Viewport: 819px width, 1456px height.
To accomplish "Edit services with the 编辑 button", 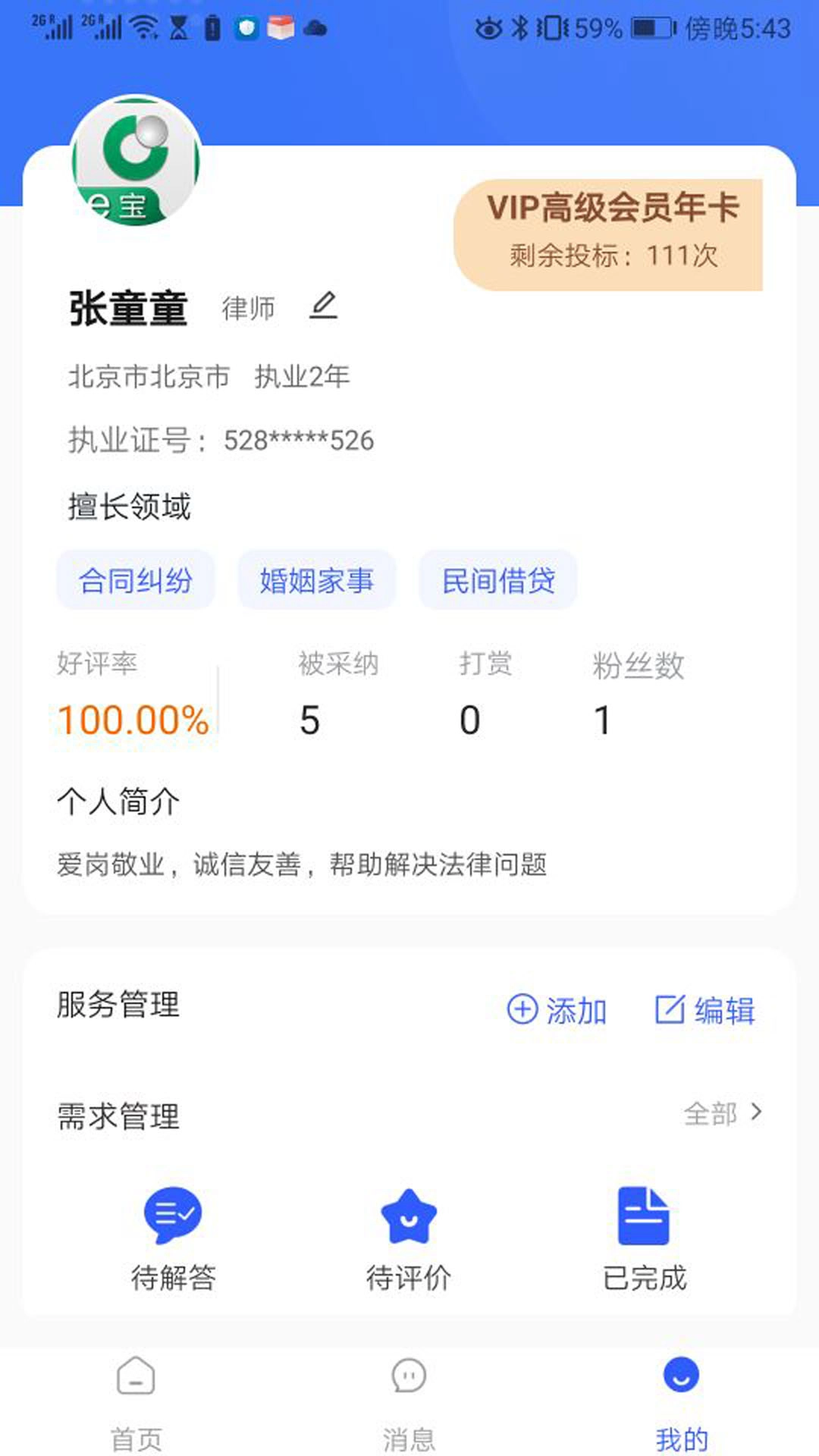I will coord(705,1010).
